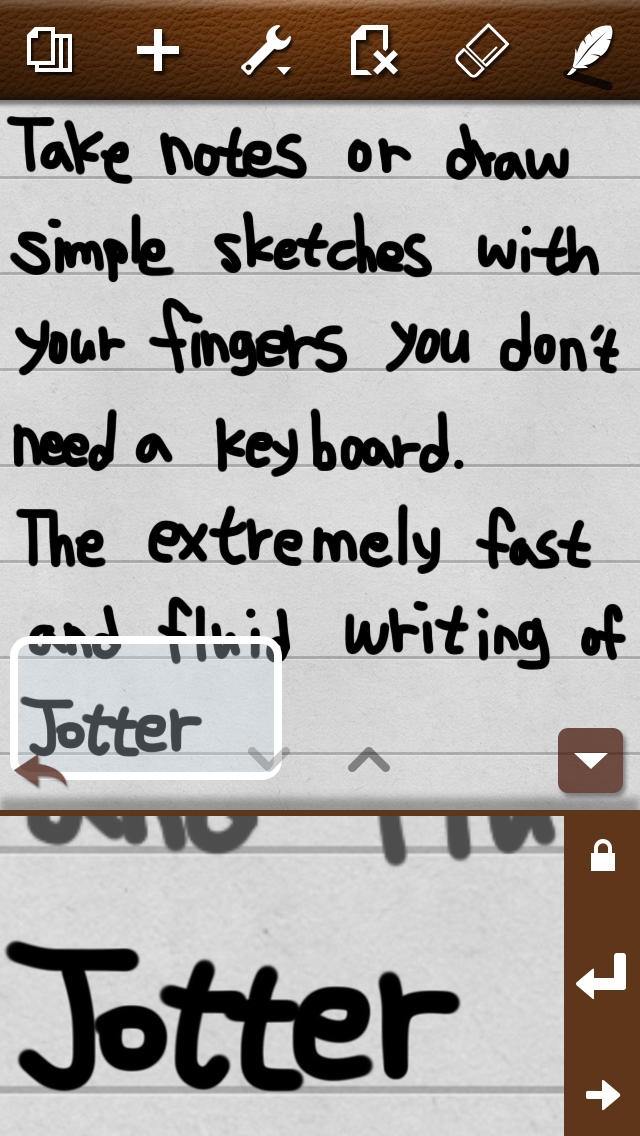
Task: Insert a line break with return arrow
Action: coord(602,976)
